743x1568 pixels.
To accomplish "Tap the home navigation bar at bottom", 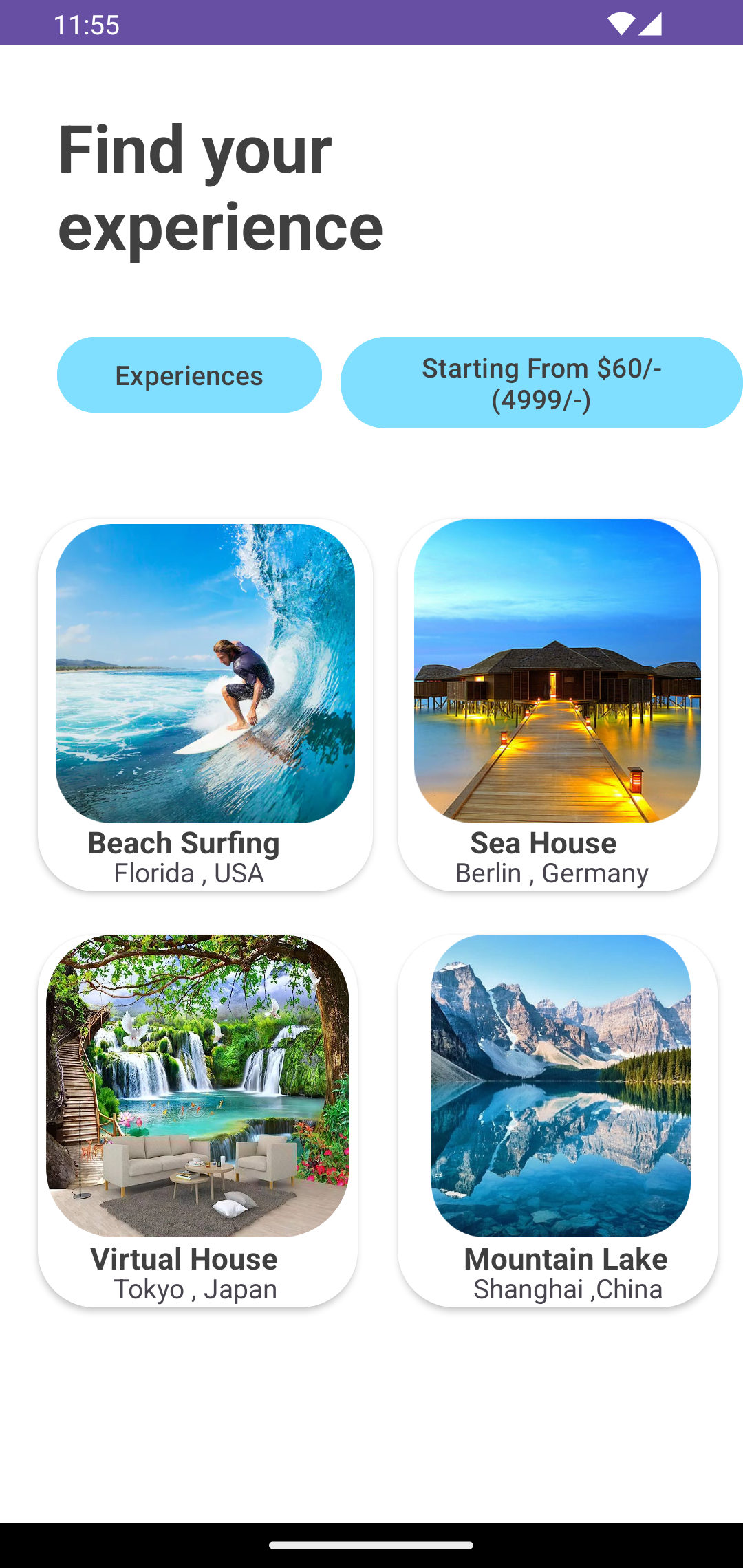I will click(x=371, y=1544).
